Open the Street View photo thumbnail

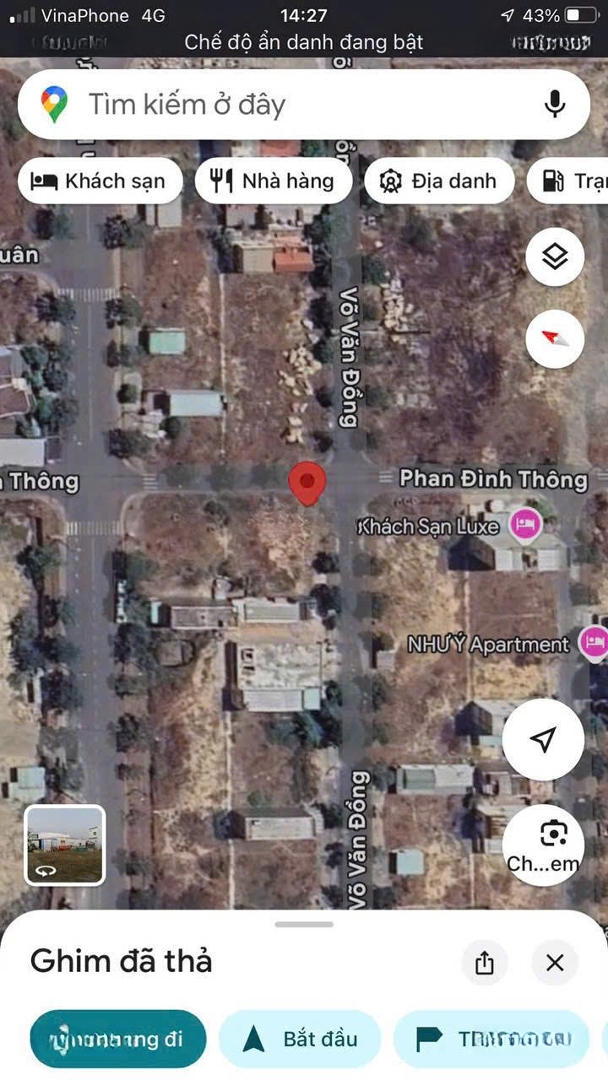tap(65, 845)
